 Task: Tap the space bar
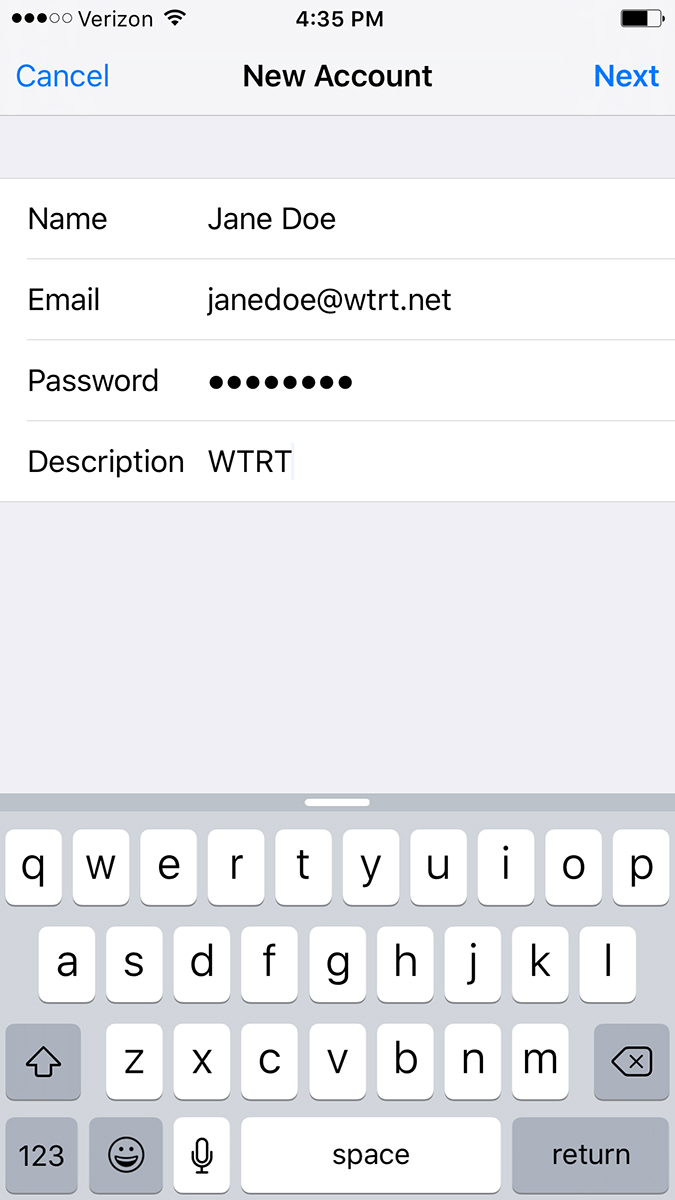[370, 1155]
